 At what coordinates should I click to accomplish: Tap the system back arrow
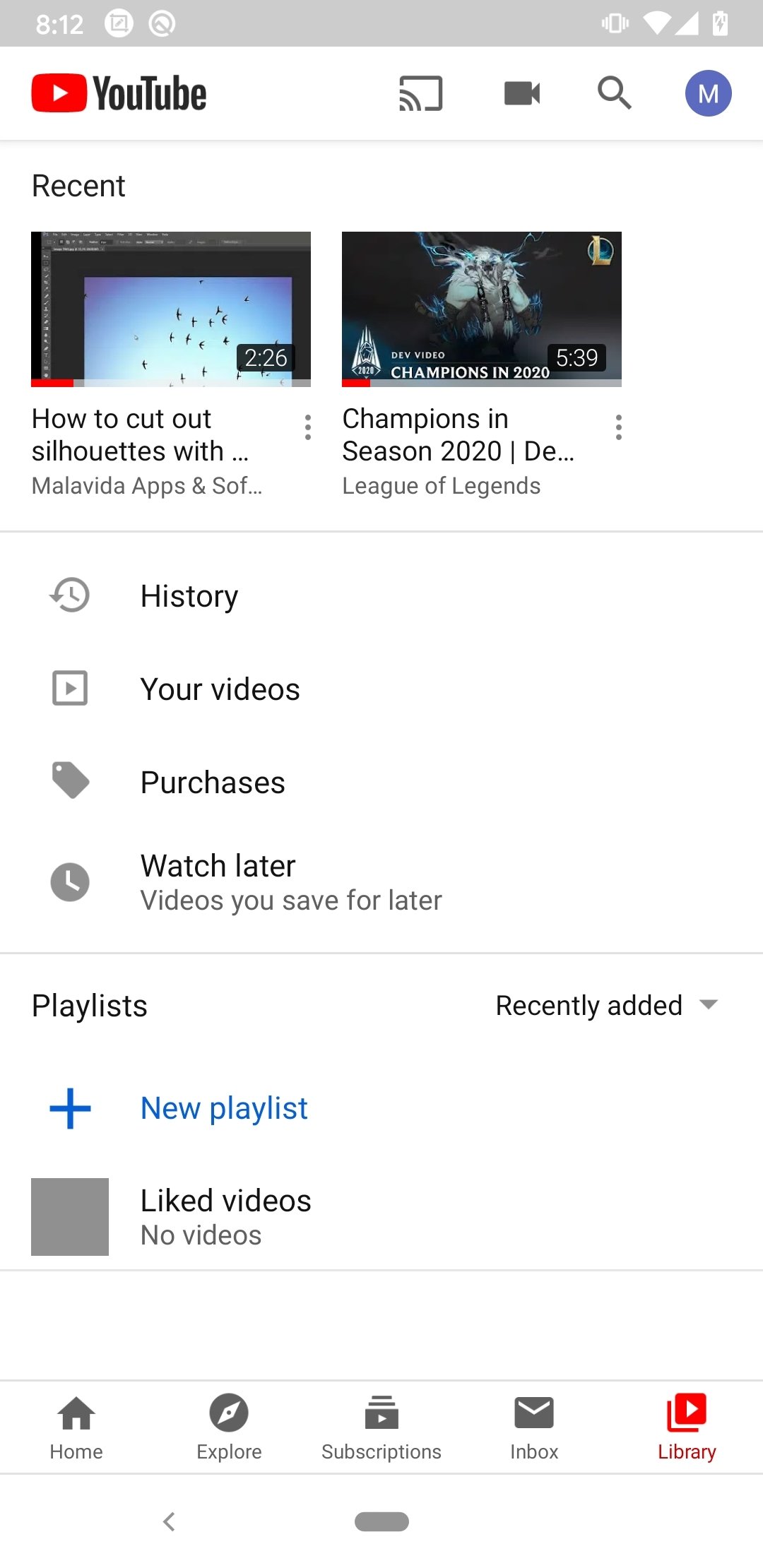point(169,1521)
